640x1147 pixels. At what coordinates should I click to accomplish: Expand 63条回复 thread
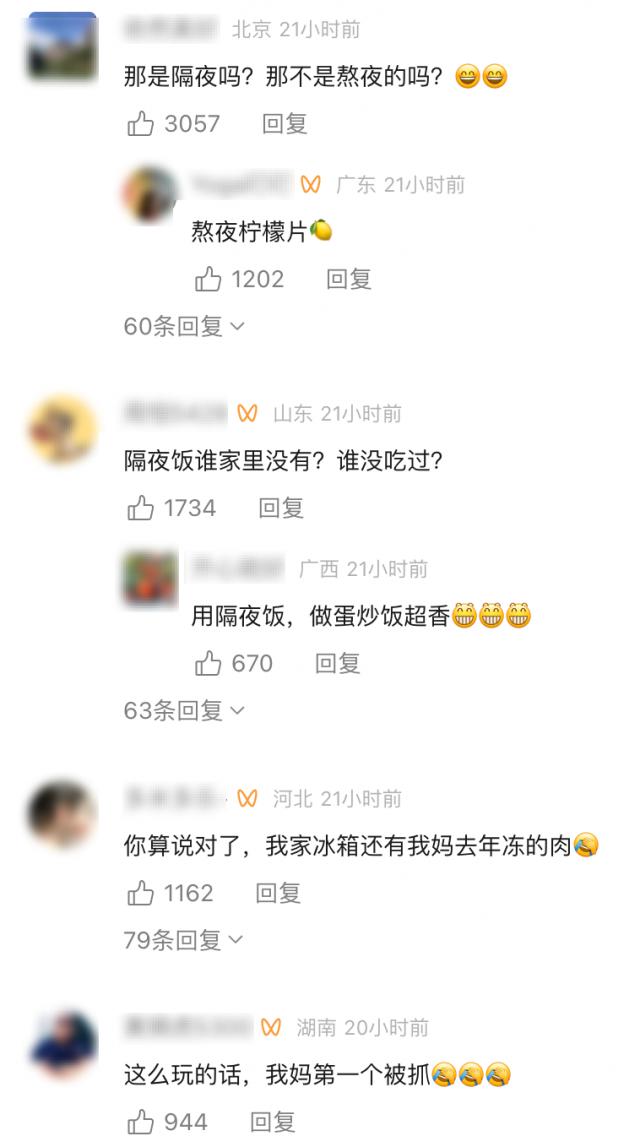pos(184,711)
